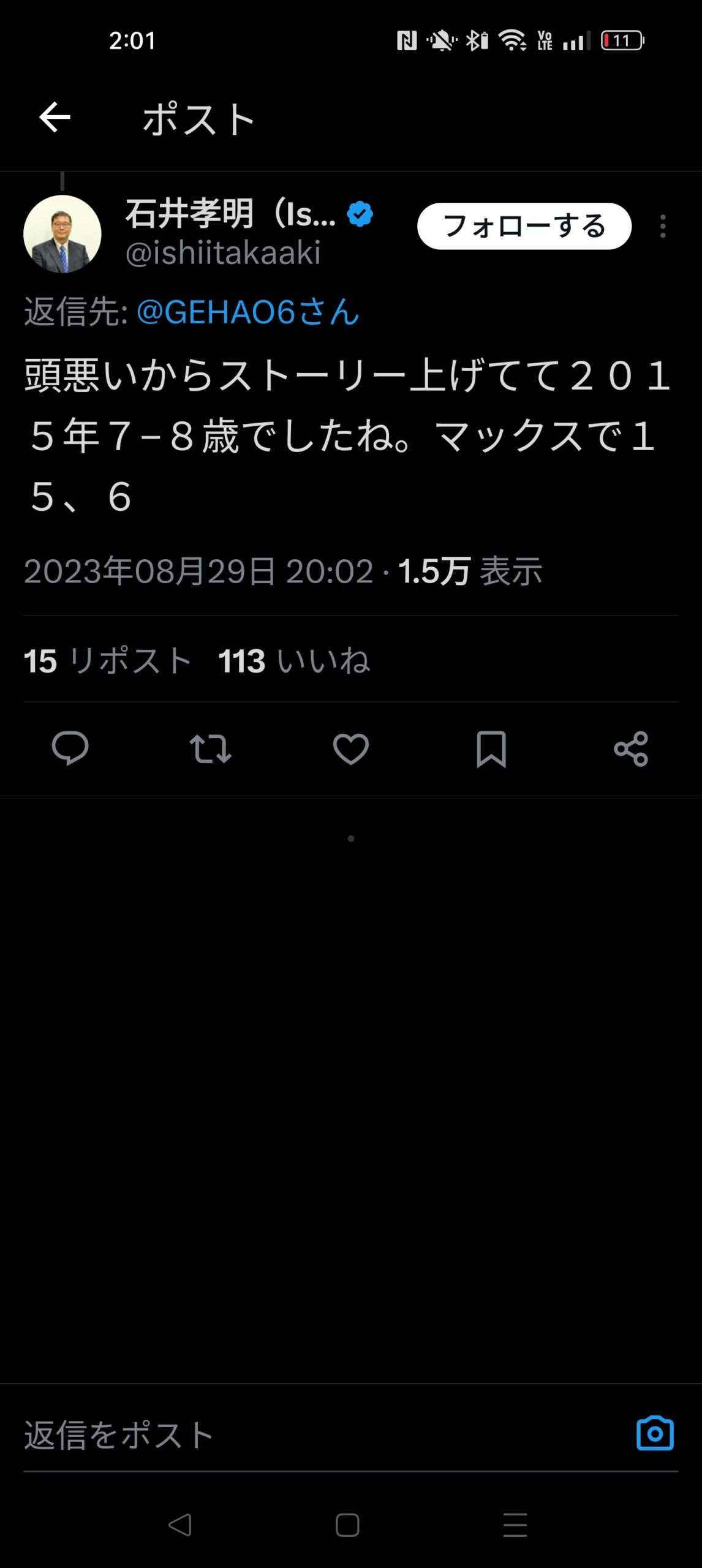The image size is (702, 1568).
Task: Go back using the top arrow
Action: (55, 118)
